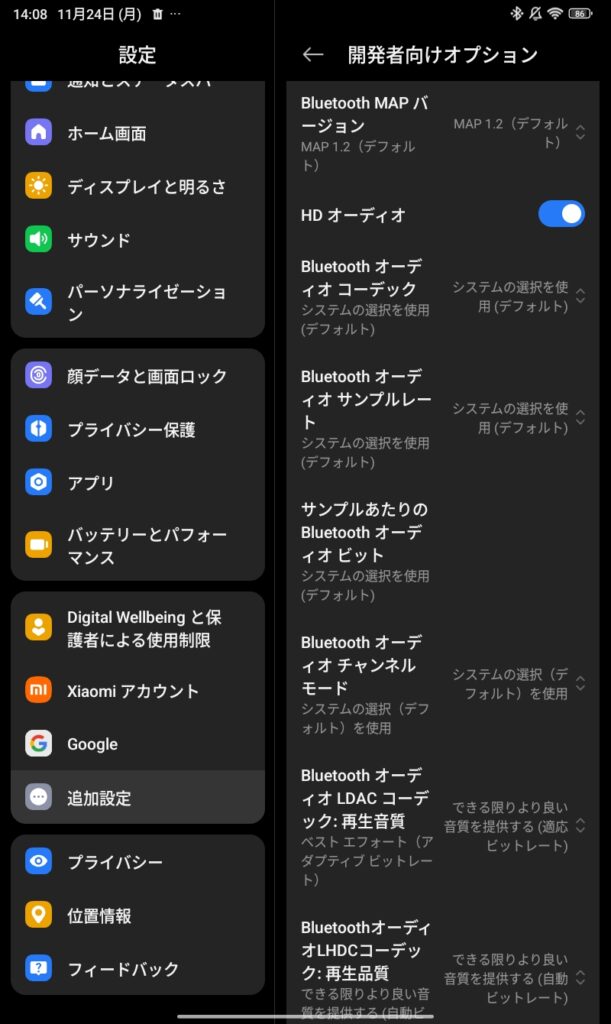Go back from 開発者向けオプション
611x1024 pixels.
[313, 55]
